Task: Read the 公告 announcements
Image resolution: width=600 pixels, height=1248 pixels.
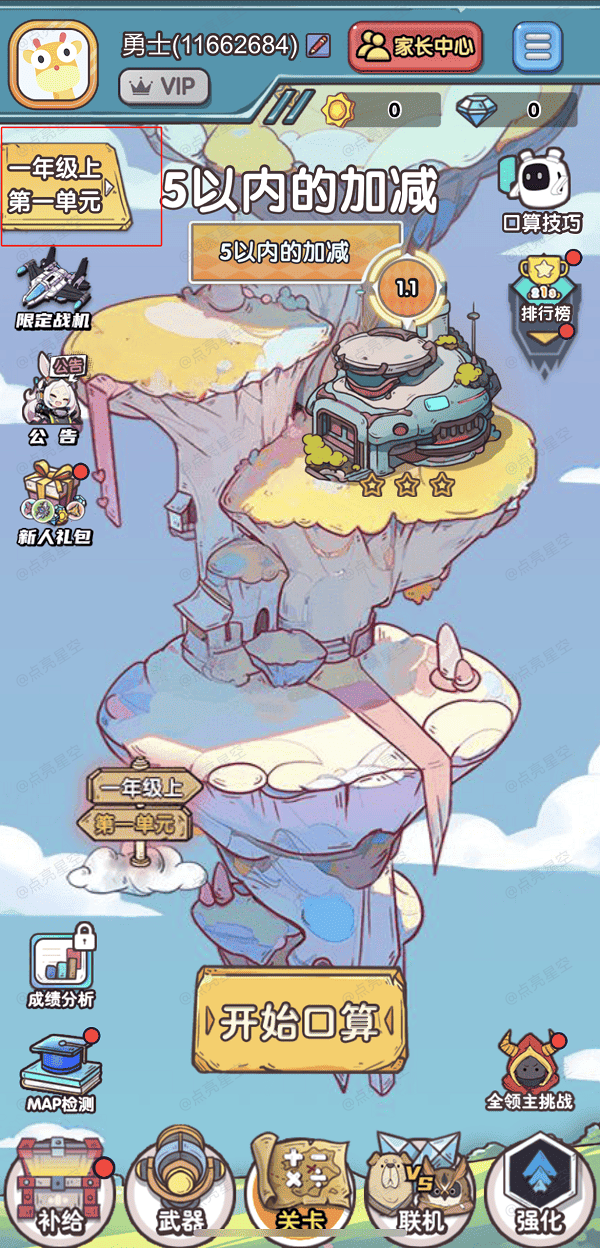Action: [53, 398]
